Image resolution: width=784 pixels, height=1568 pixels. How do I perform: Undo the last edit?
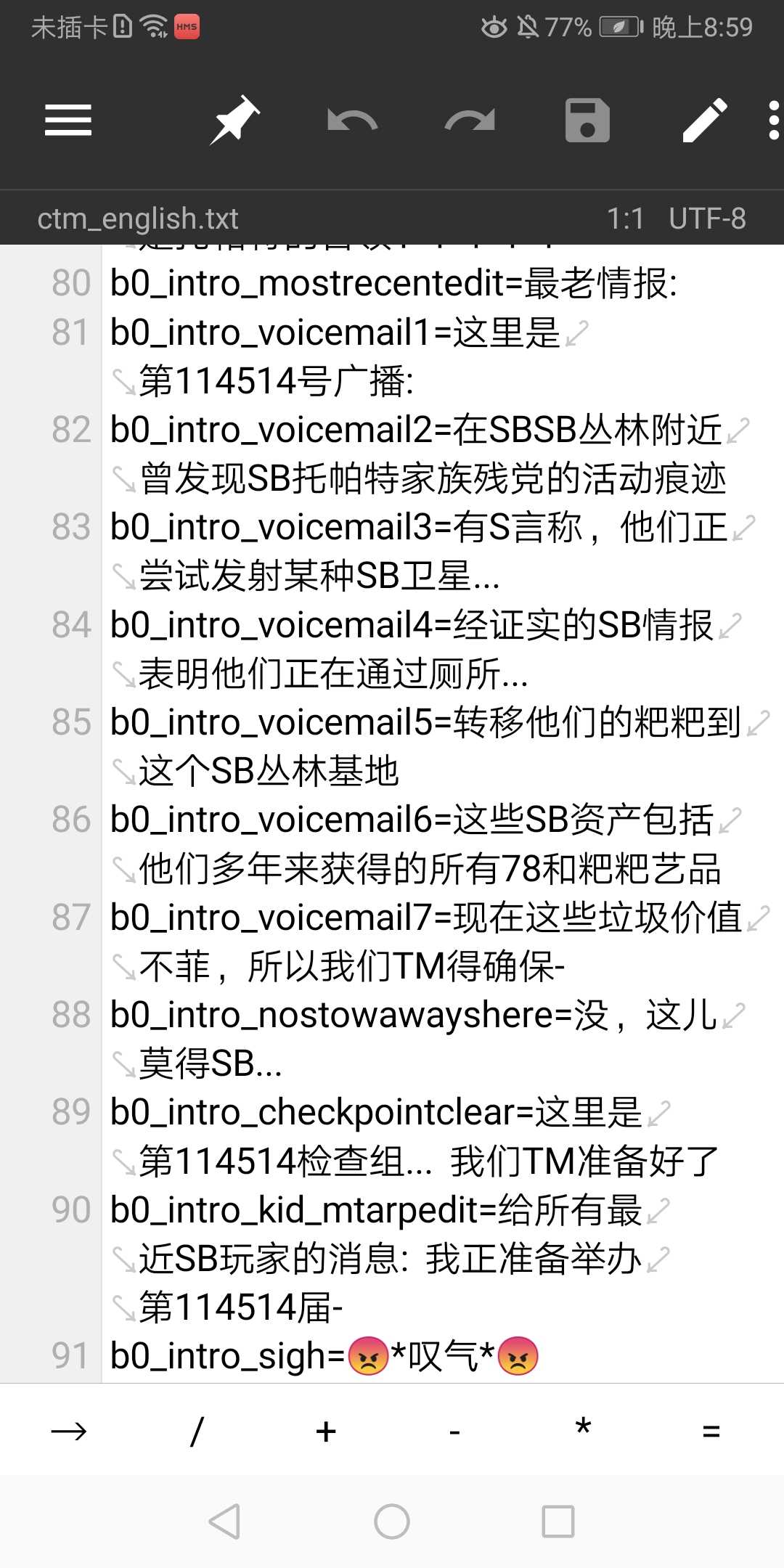tap(352, 120)
